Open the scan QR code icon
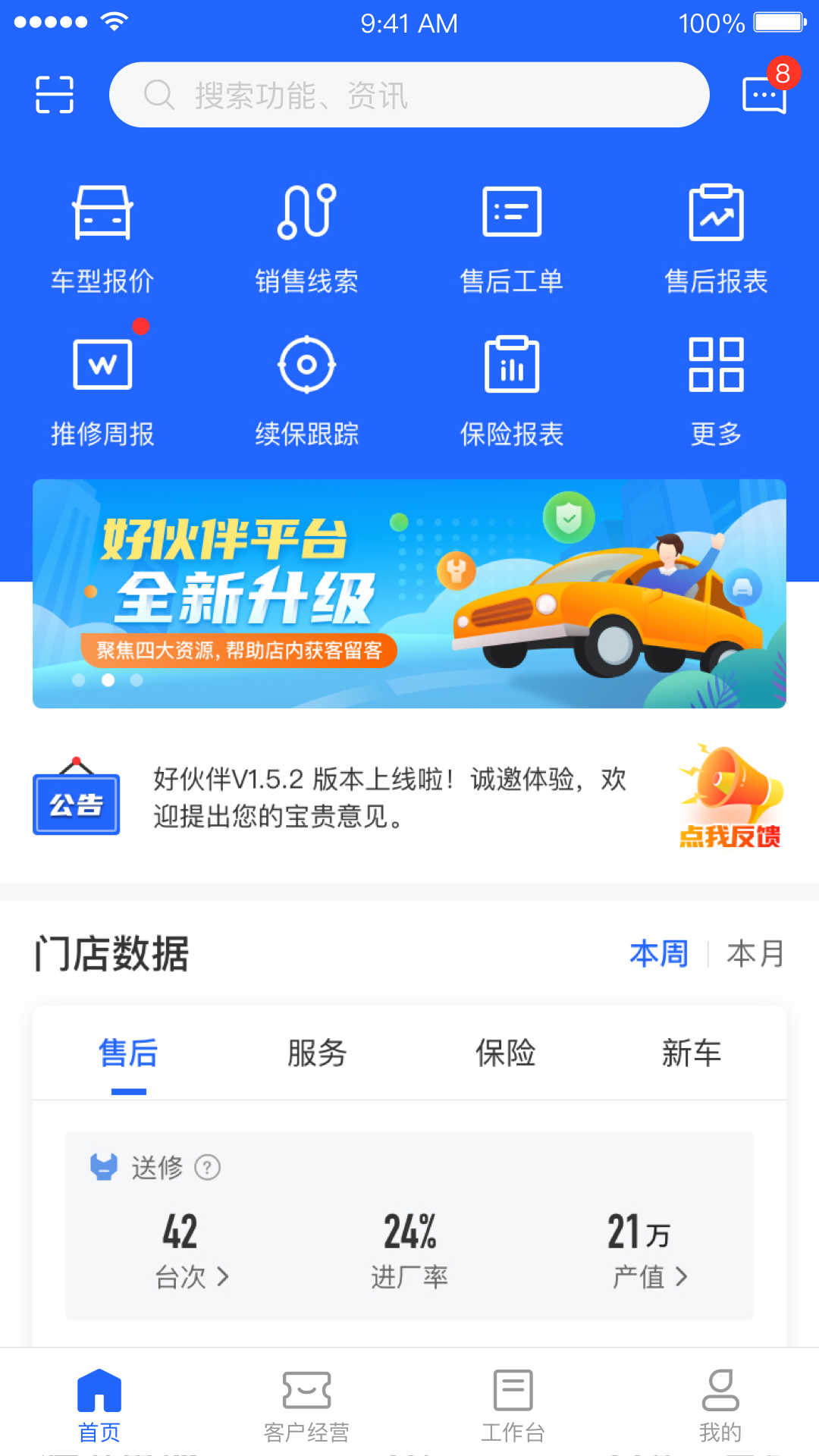 coord(52,94)
